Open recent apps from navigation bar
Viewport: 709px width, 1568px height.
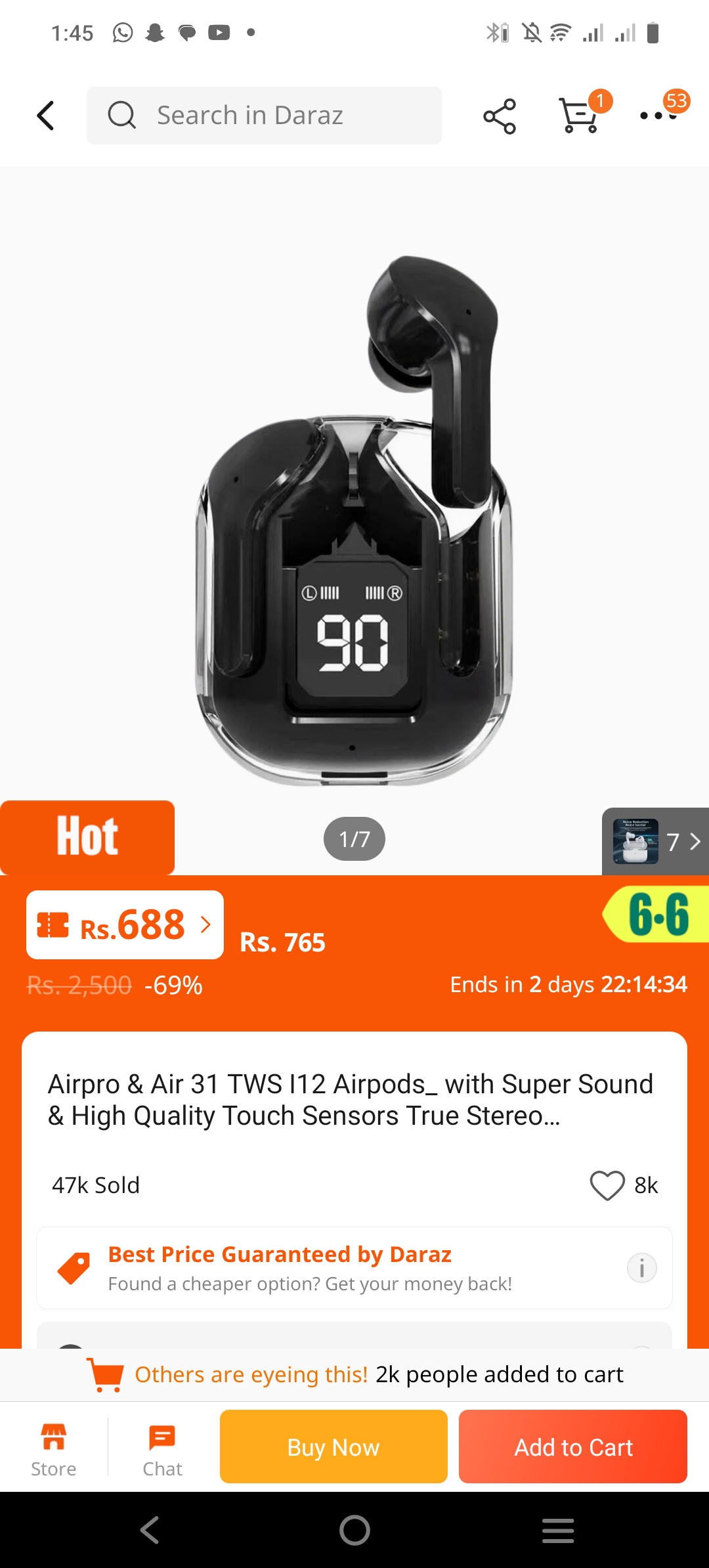pyautogui.click(x=558, y=1531)
